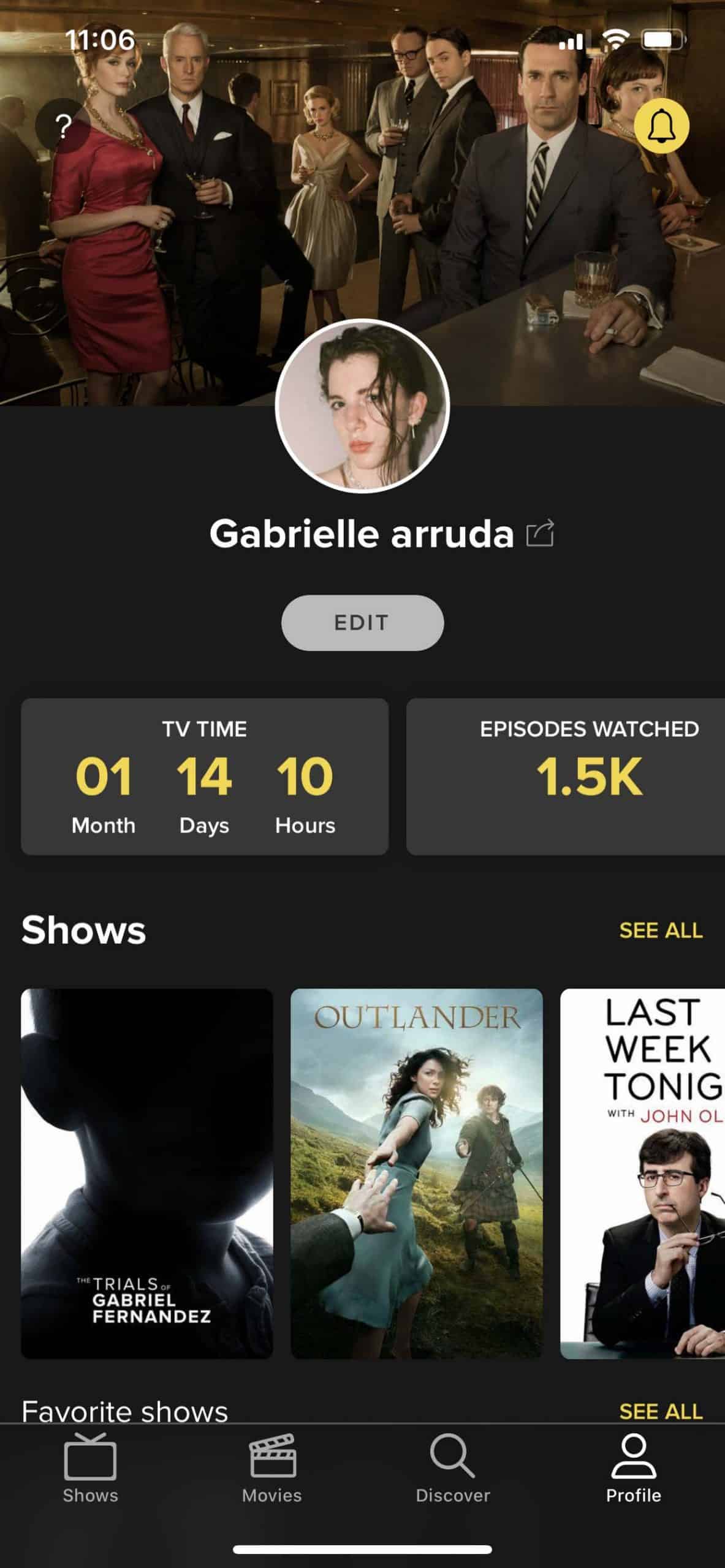Tap the EDIT profile button
Viewport: 725px width, 1568px height.
pyautogui.click(x=362, y=622)
